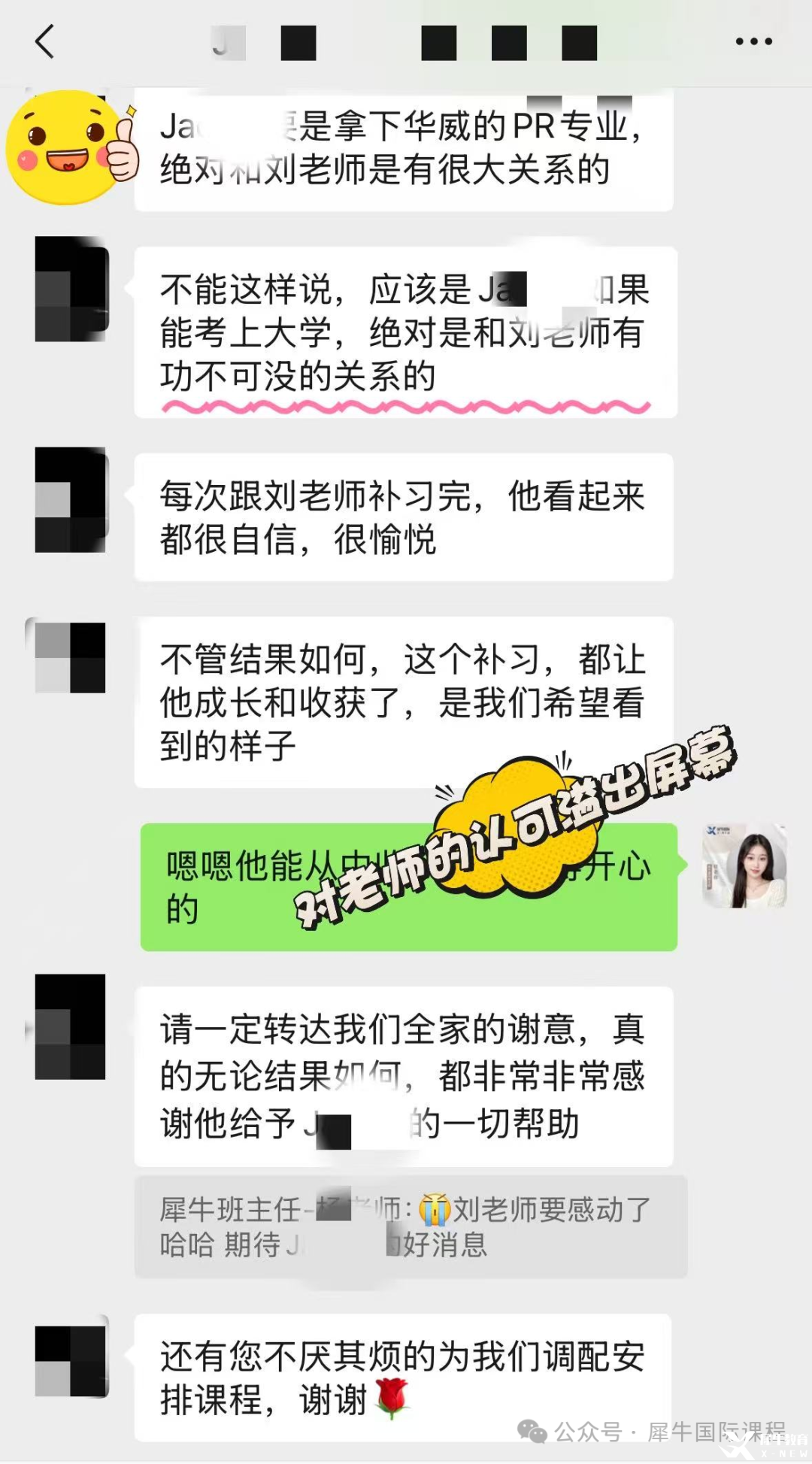
Task: Open the sender's profile photo beside green message
Action: pos(744,865)
